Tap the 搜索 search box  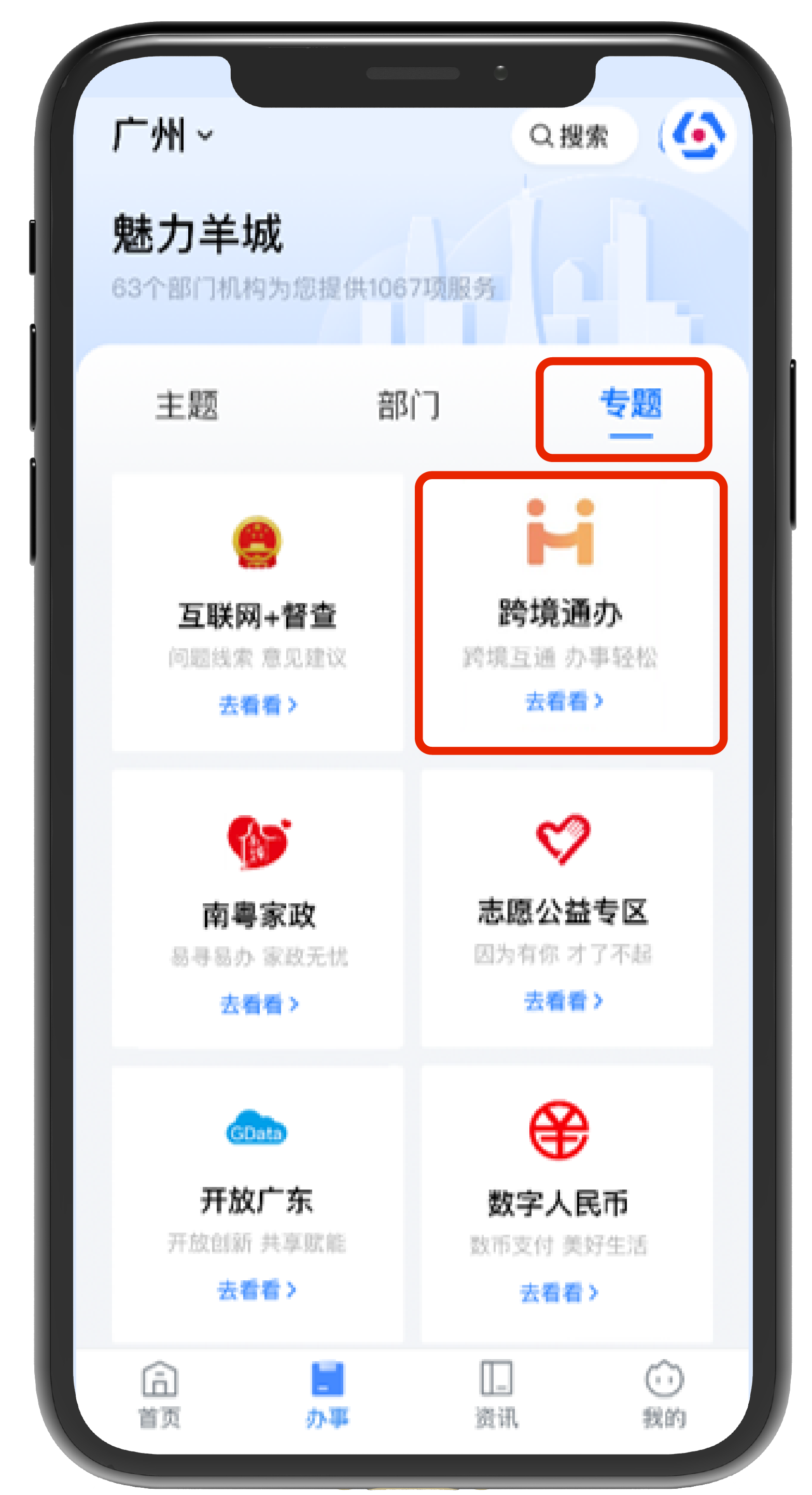pos(573,136)
